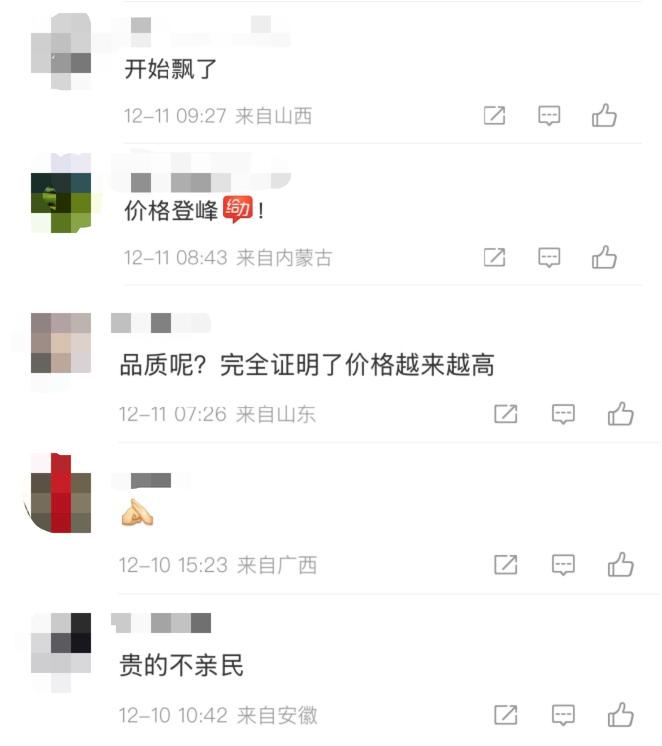Viewport: 662px width, 746px height.
Task: Repost the comment 贵的不亲民
Action: pyautogui.click(x=506, y=715)
